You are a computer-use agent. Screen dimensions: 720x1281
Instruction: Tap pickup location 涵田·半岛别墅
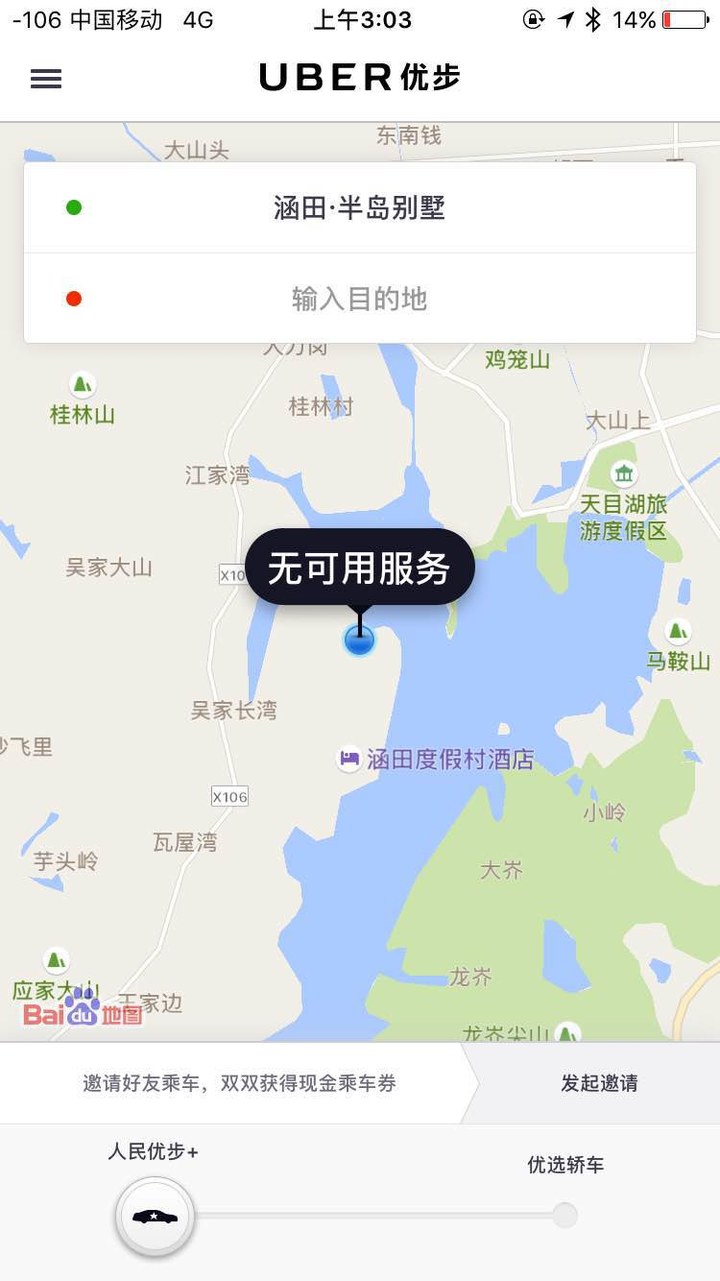pyautogui.click(x=359, y=208)
